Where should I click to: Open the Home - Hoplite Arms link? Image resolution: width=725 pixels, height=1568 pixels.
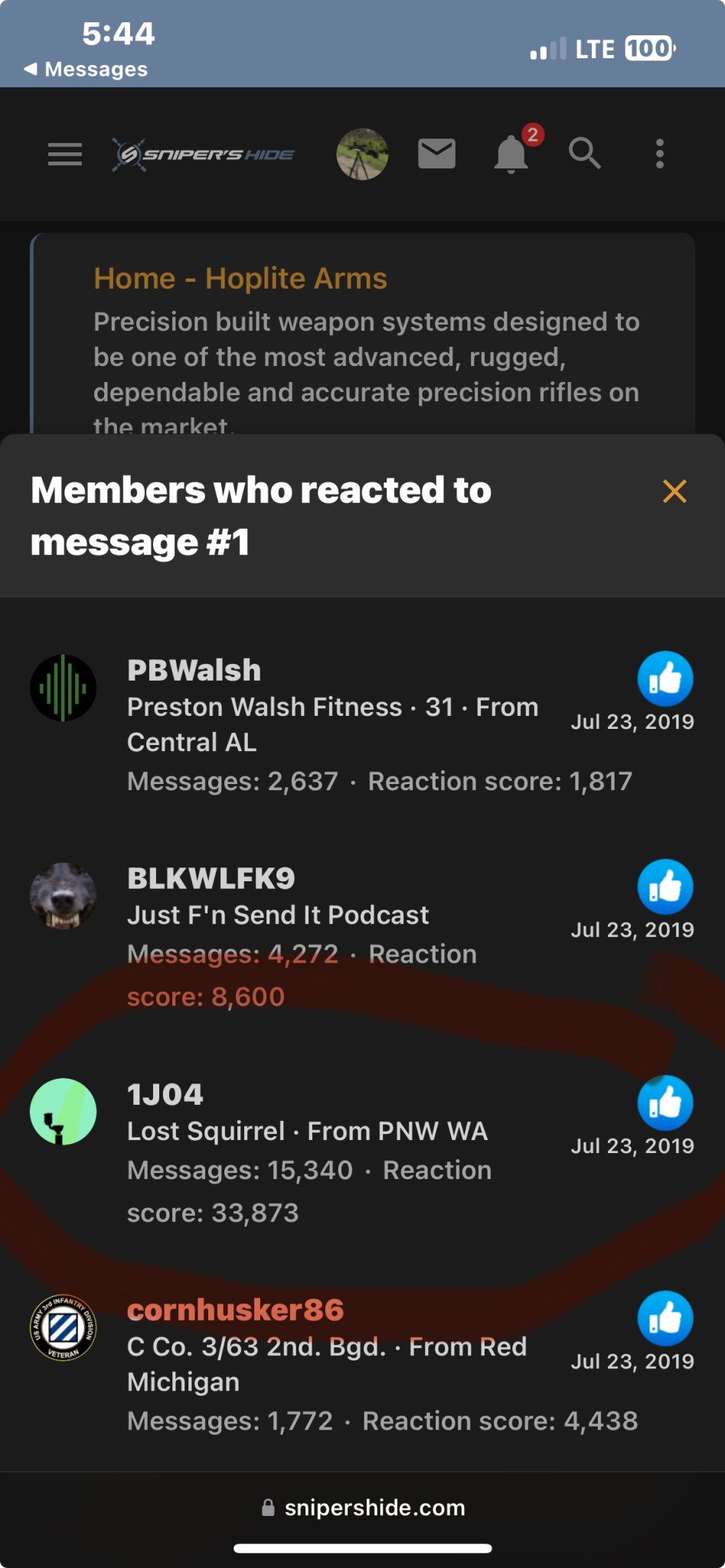(240, 279)
